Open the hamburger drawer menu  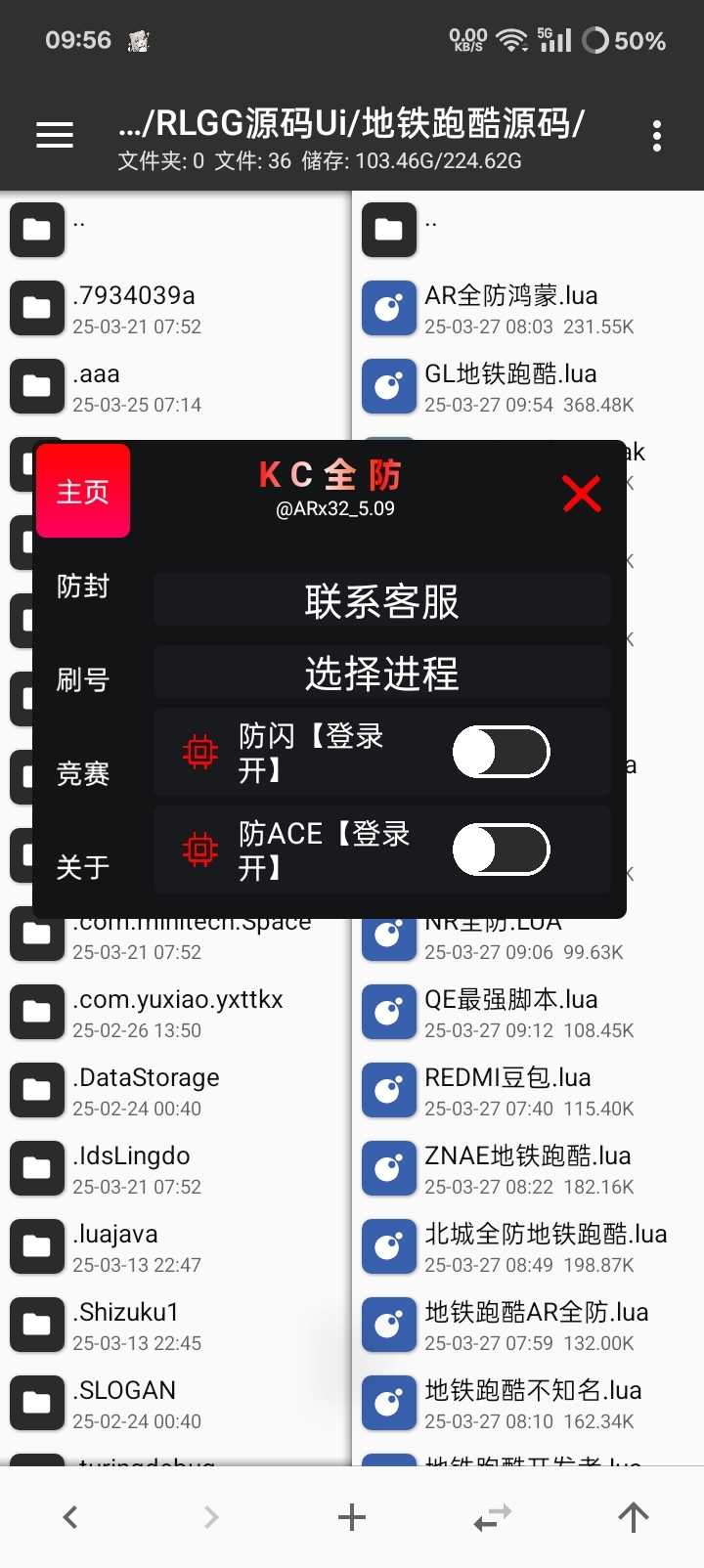tap(55, 135)
